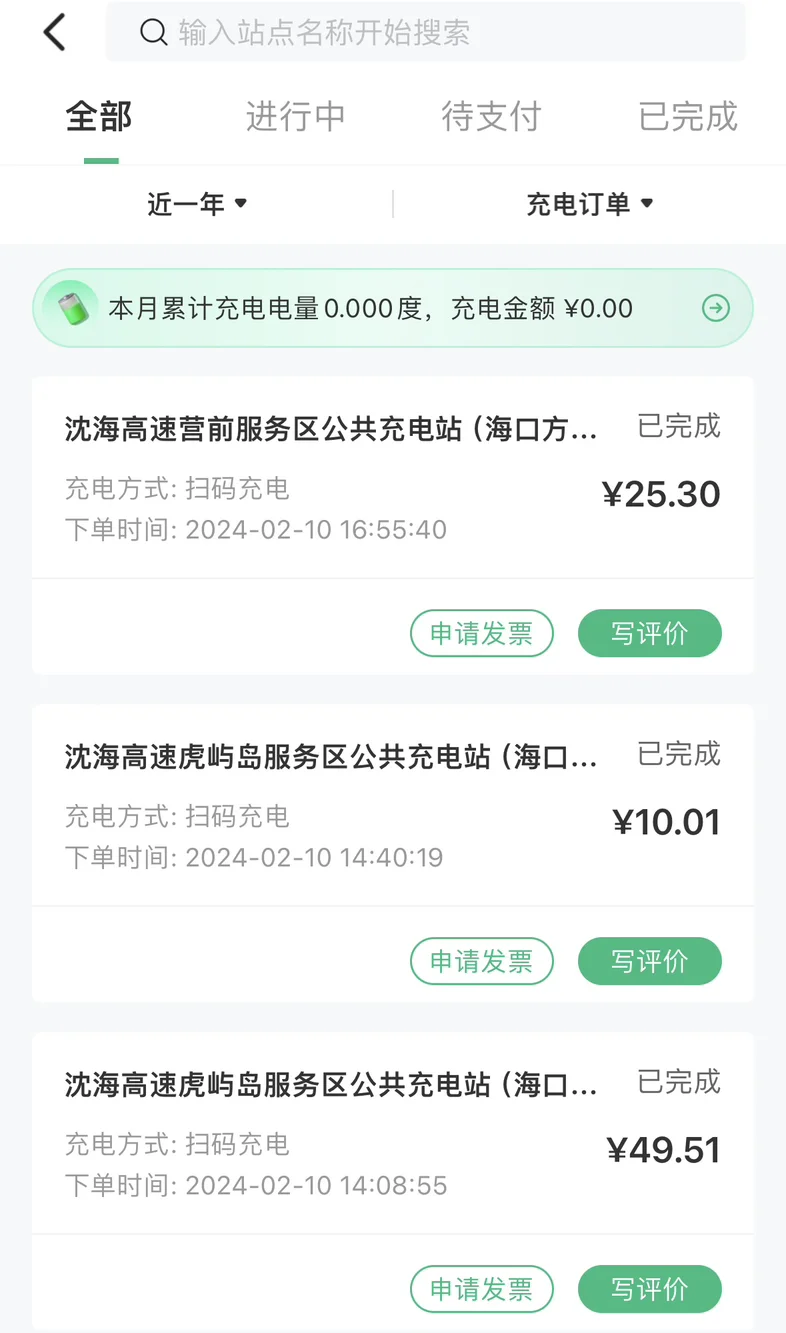Switch to the 进行中 tab
This screenshot has width=786, height=1333.
coord(295,116)
